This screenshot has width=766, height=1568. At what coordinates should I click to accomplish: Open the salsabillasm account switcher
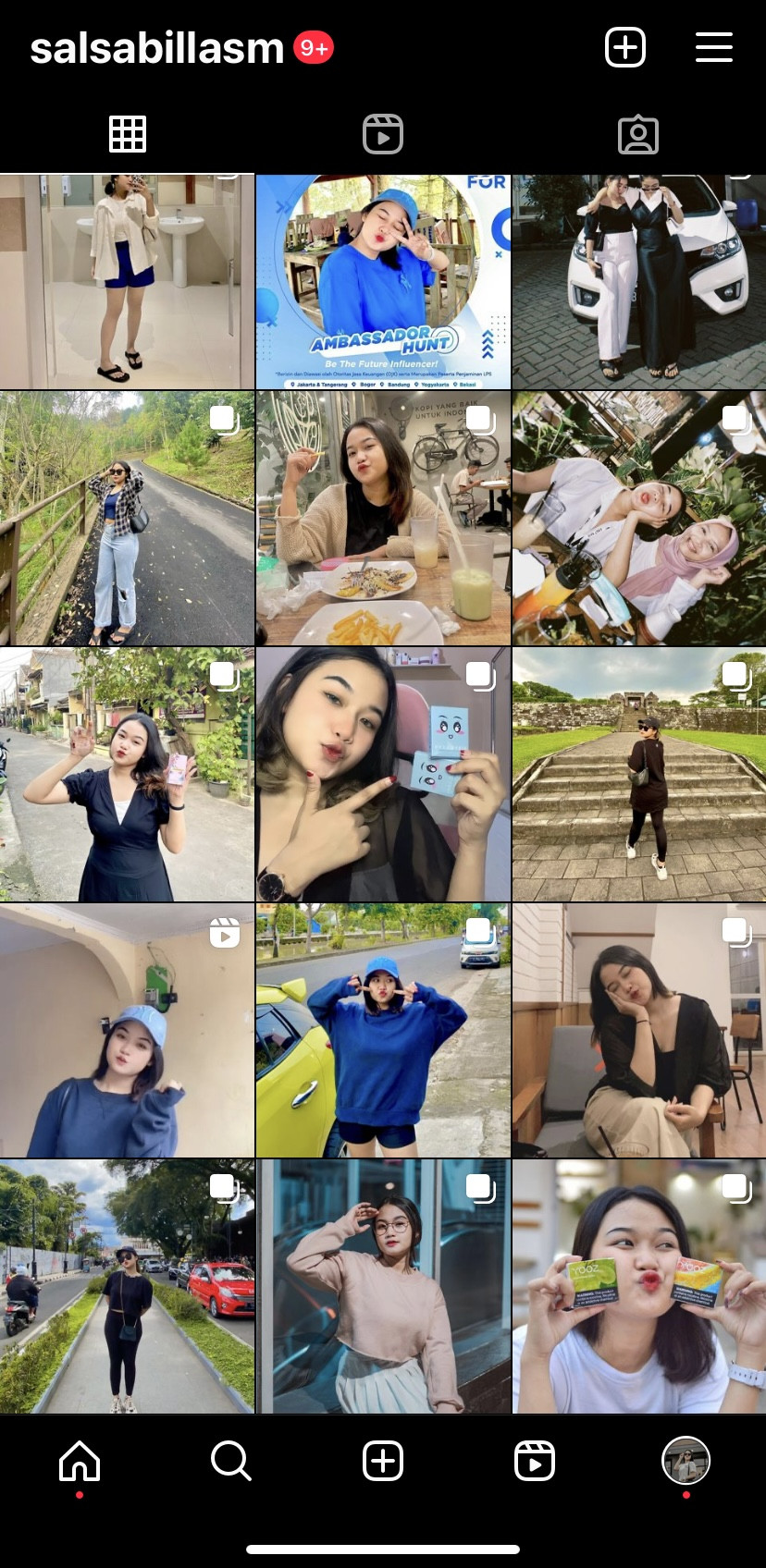click(157, 48)
